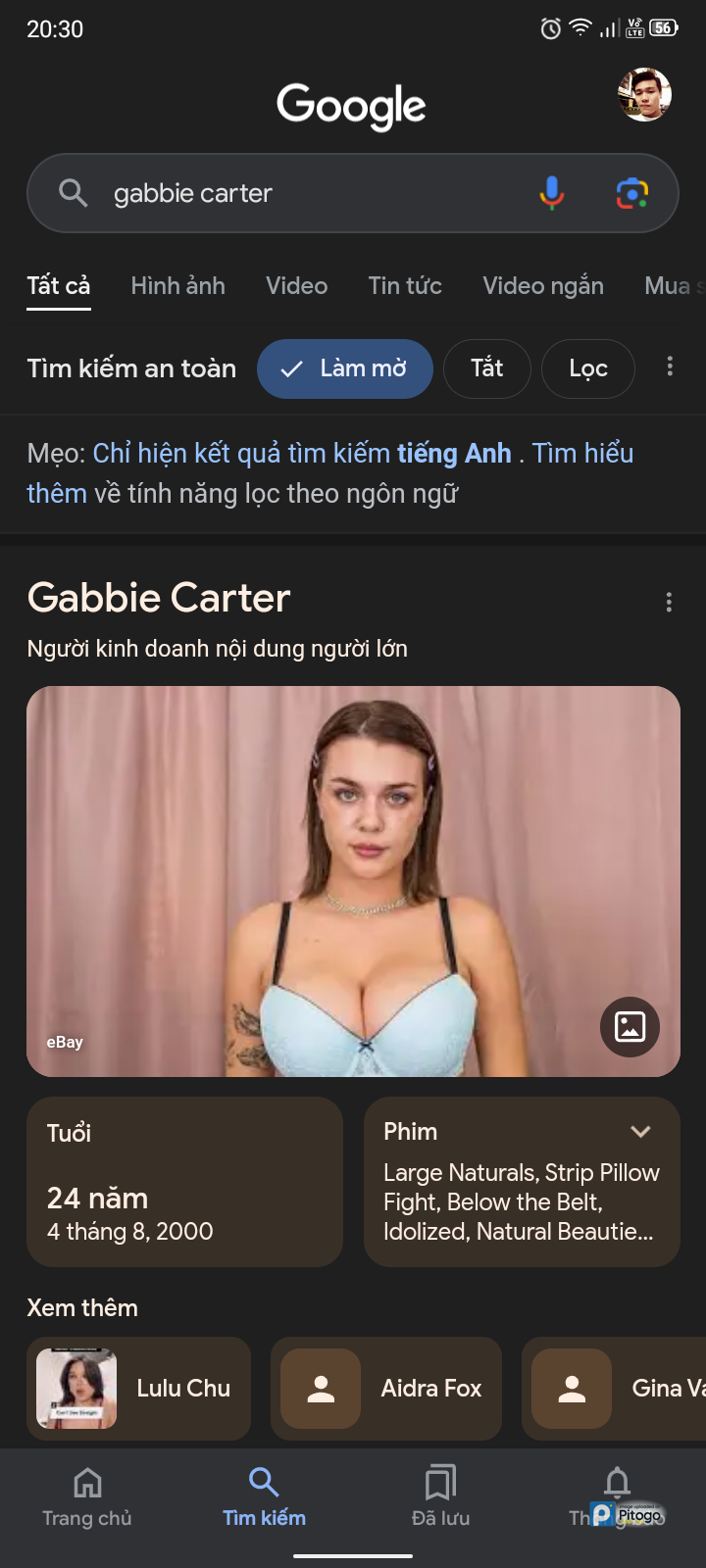Open the Google account profile picture
Screen dimensions: 706x1568
644,95
